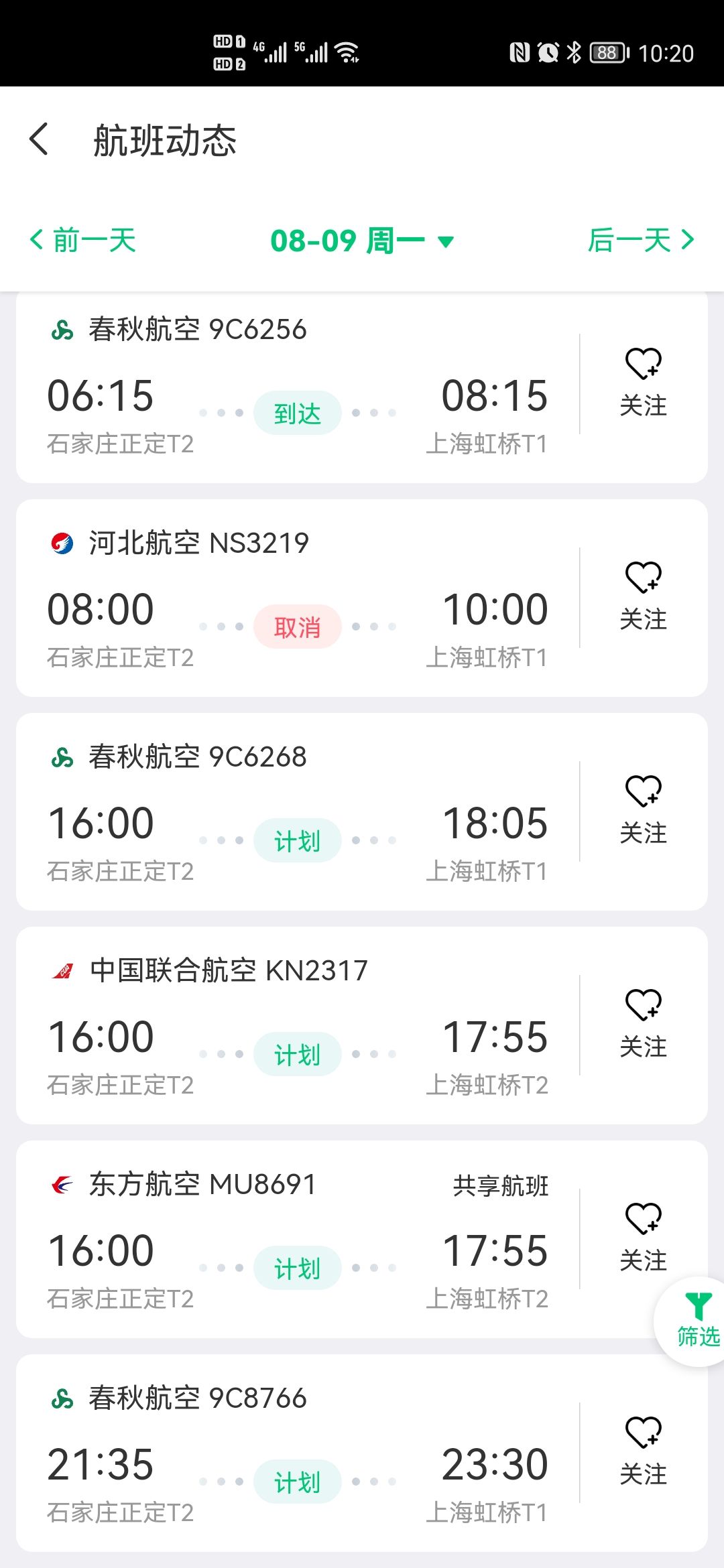Open flight 春秋航空 9C8766 details
This screenshot has height=1568, width=724.
(298, 1453)
